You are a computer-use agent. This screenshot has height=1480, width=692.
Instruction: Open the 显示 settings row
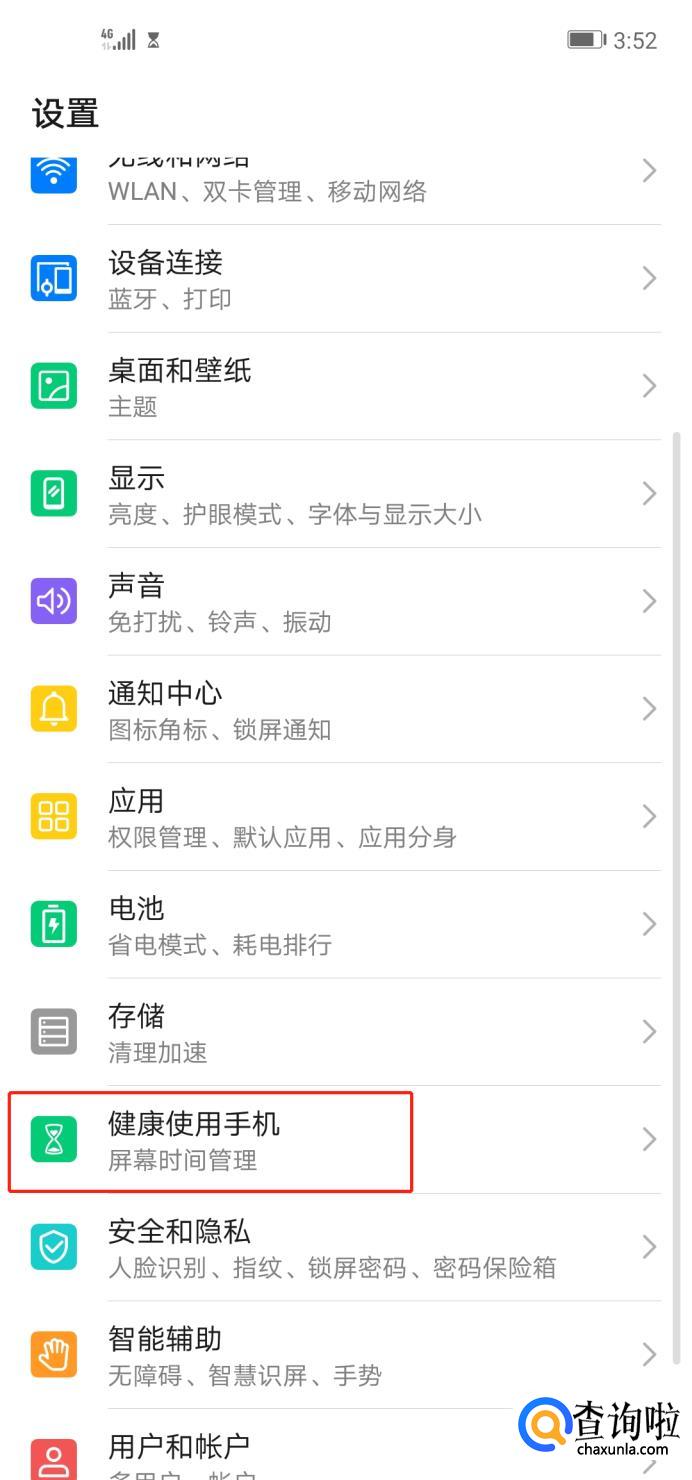coord(340,495)
